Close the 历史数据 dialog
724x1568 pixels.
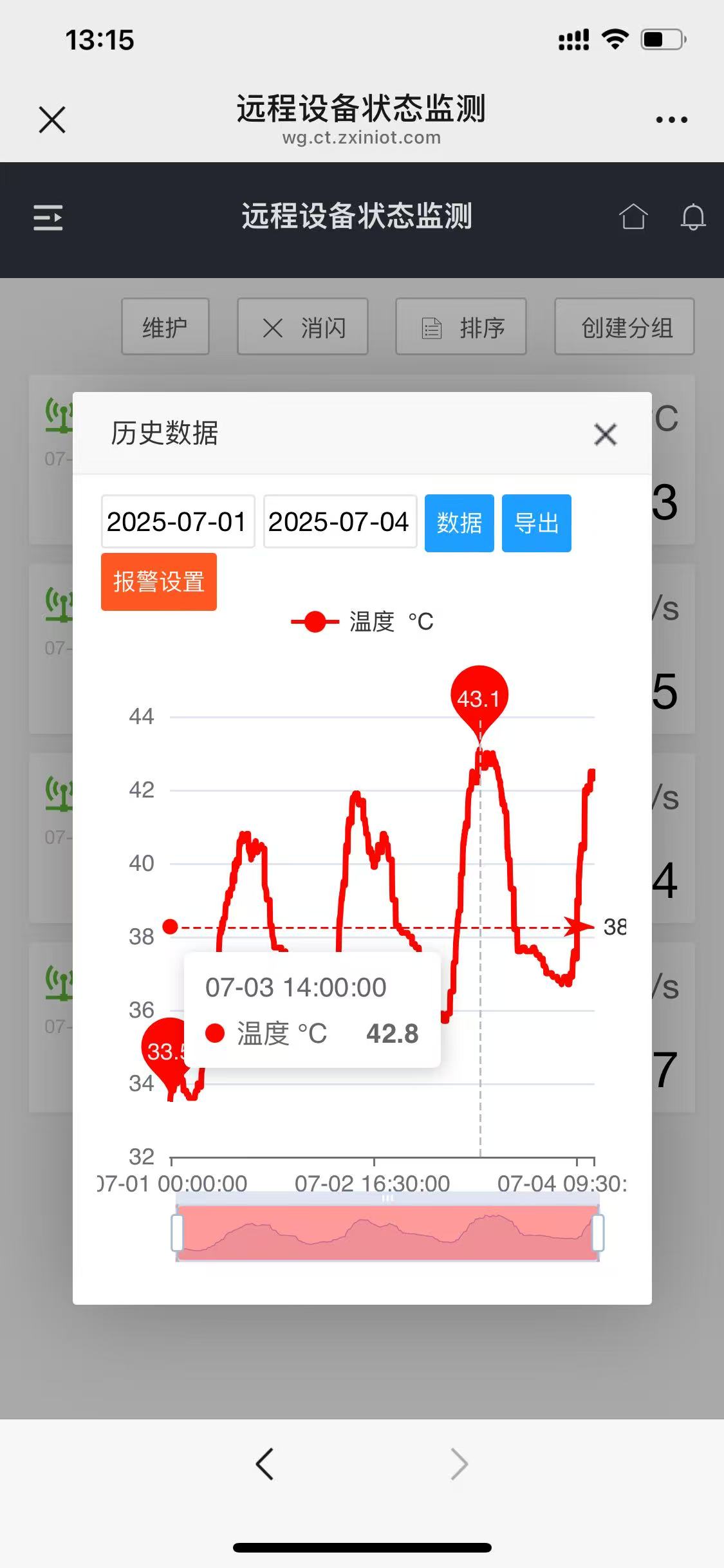click(605, 434)
